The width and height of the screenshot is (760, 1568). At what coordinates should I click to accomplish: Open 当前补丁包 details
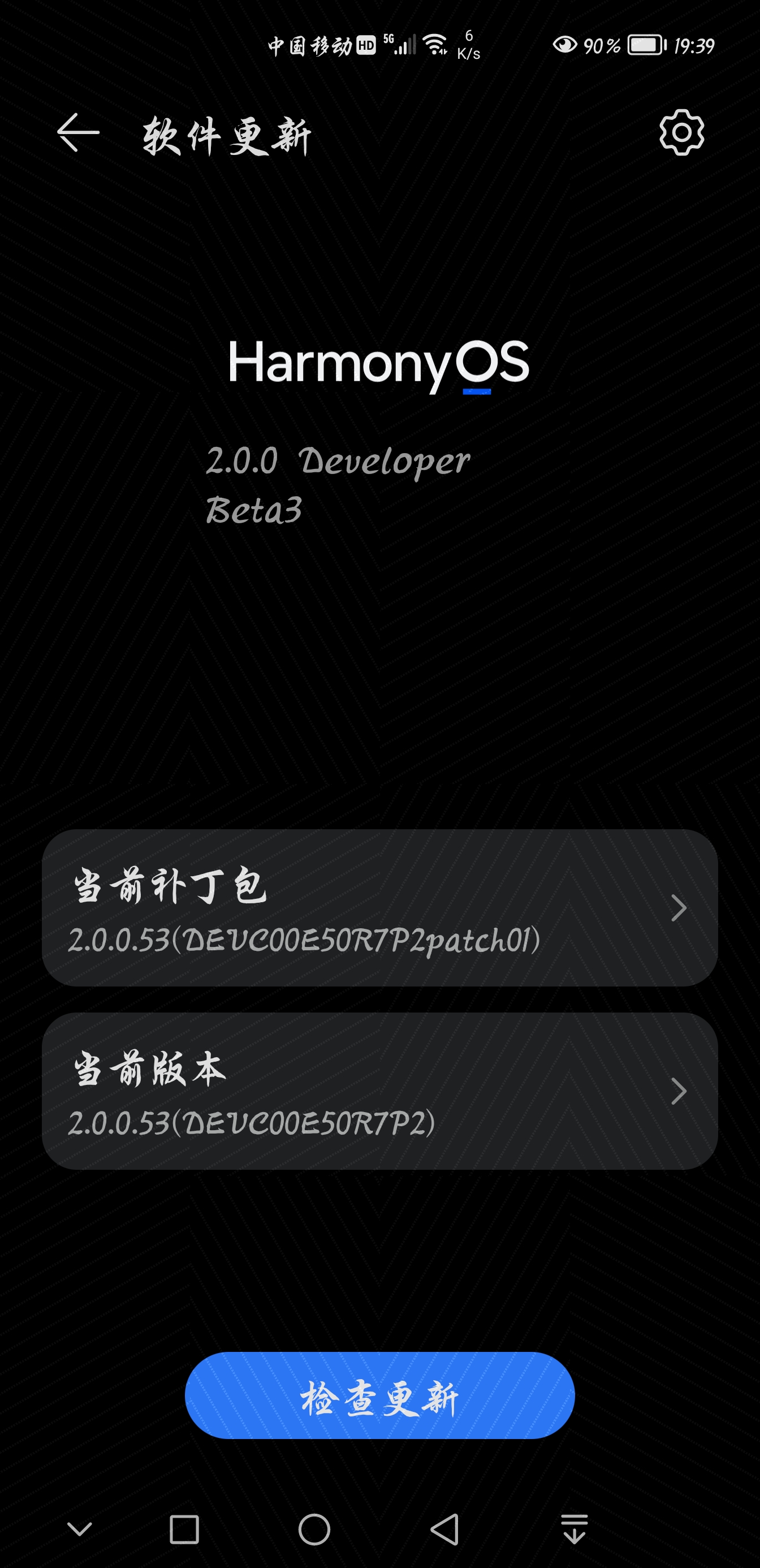[379, 907]
